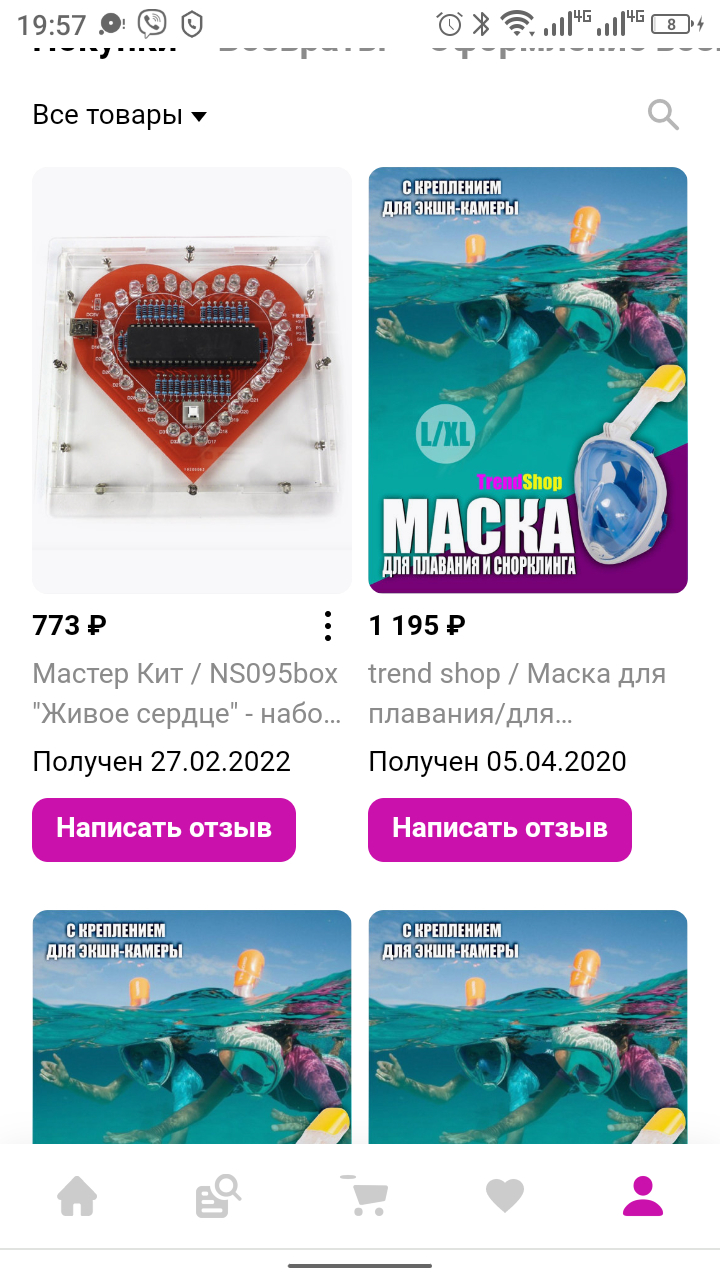The image size is (720, 1280).
Task: Go to the Home tab
Action: pos(77,1196)
